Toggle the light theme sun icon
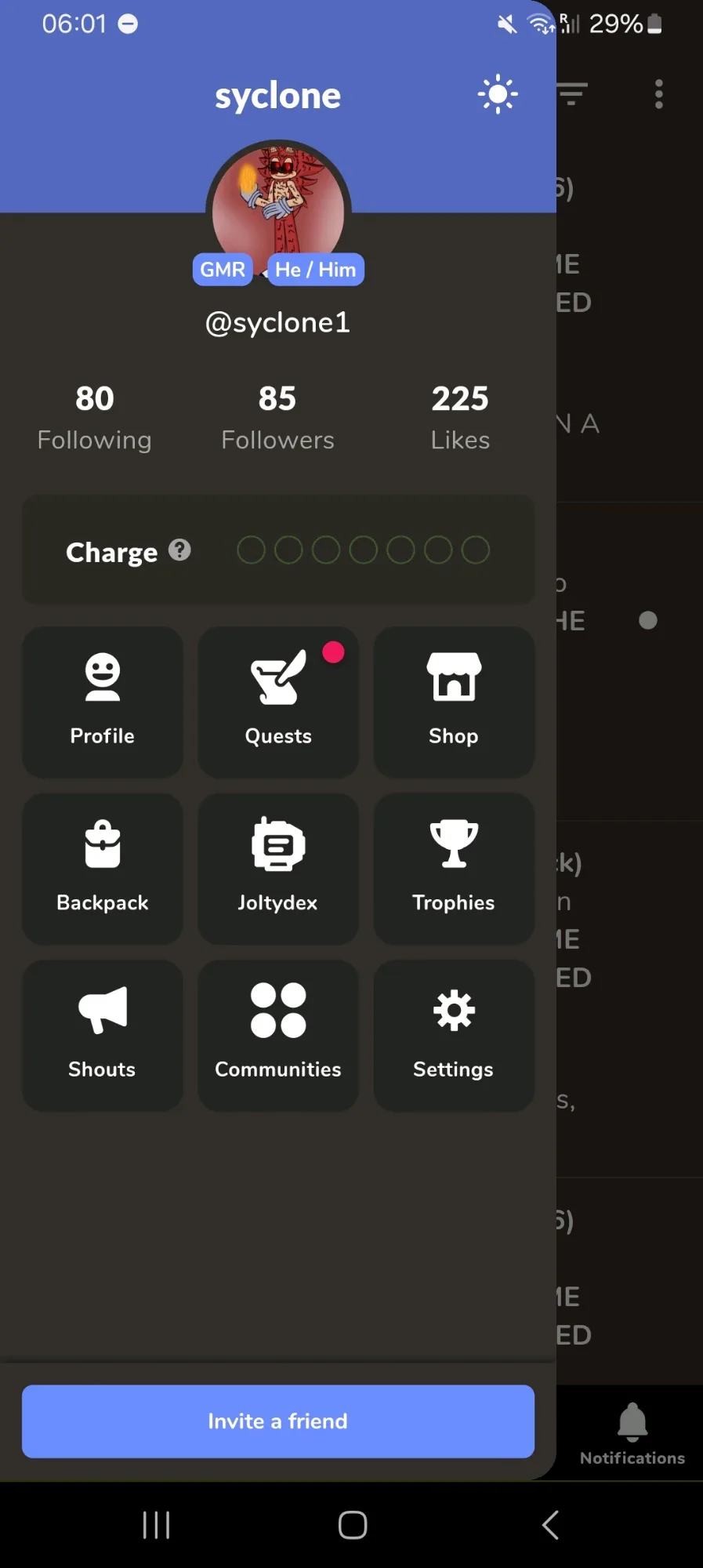 point(498,95)
